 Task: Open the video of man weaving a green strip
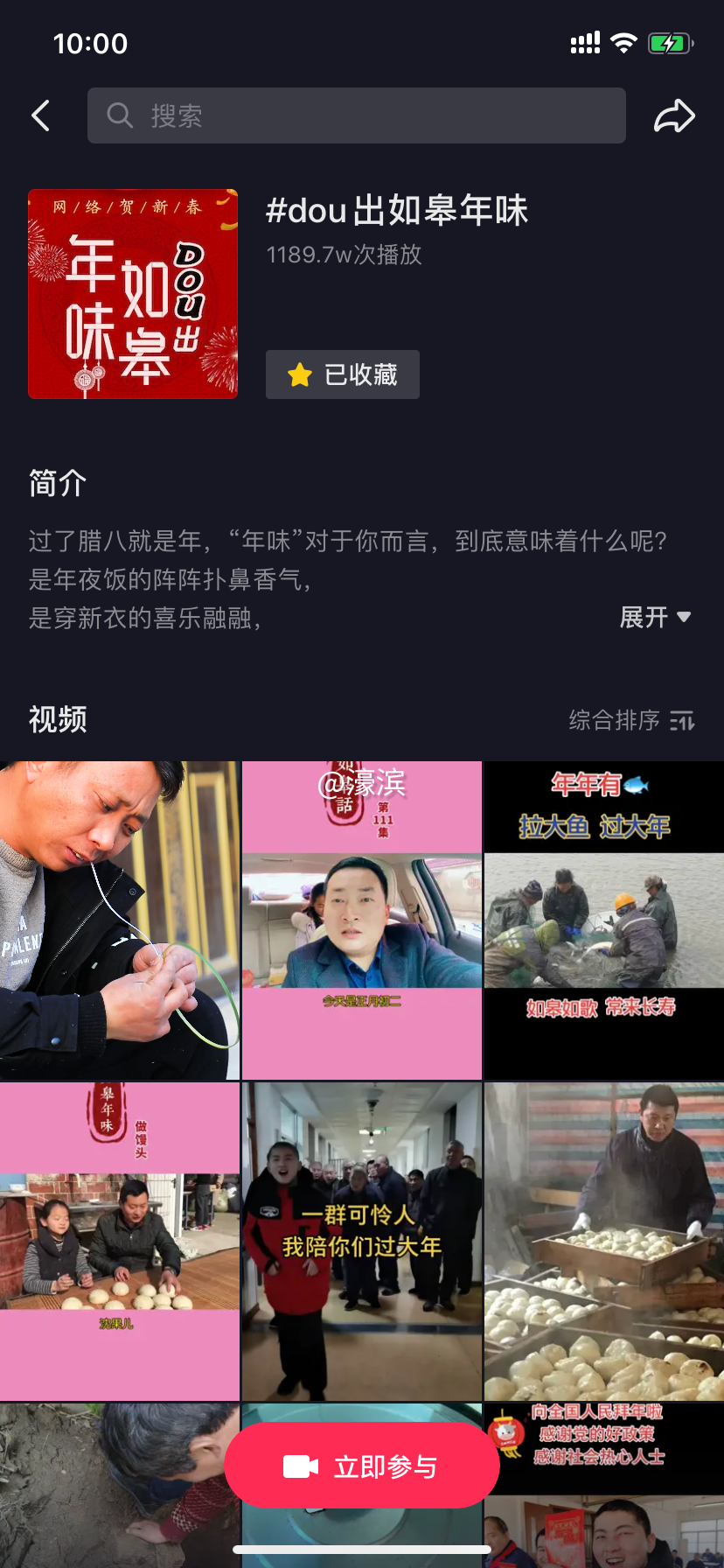(119, 920)
